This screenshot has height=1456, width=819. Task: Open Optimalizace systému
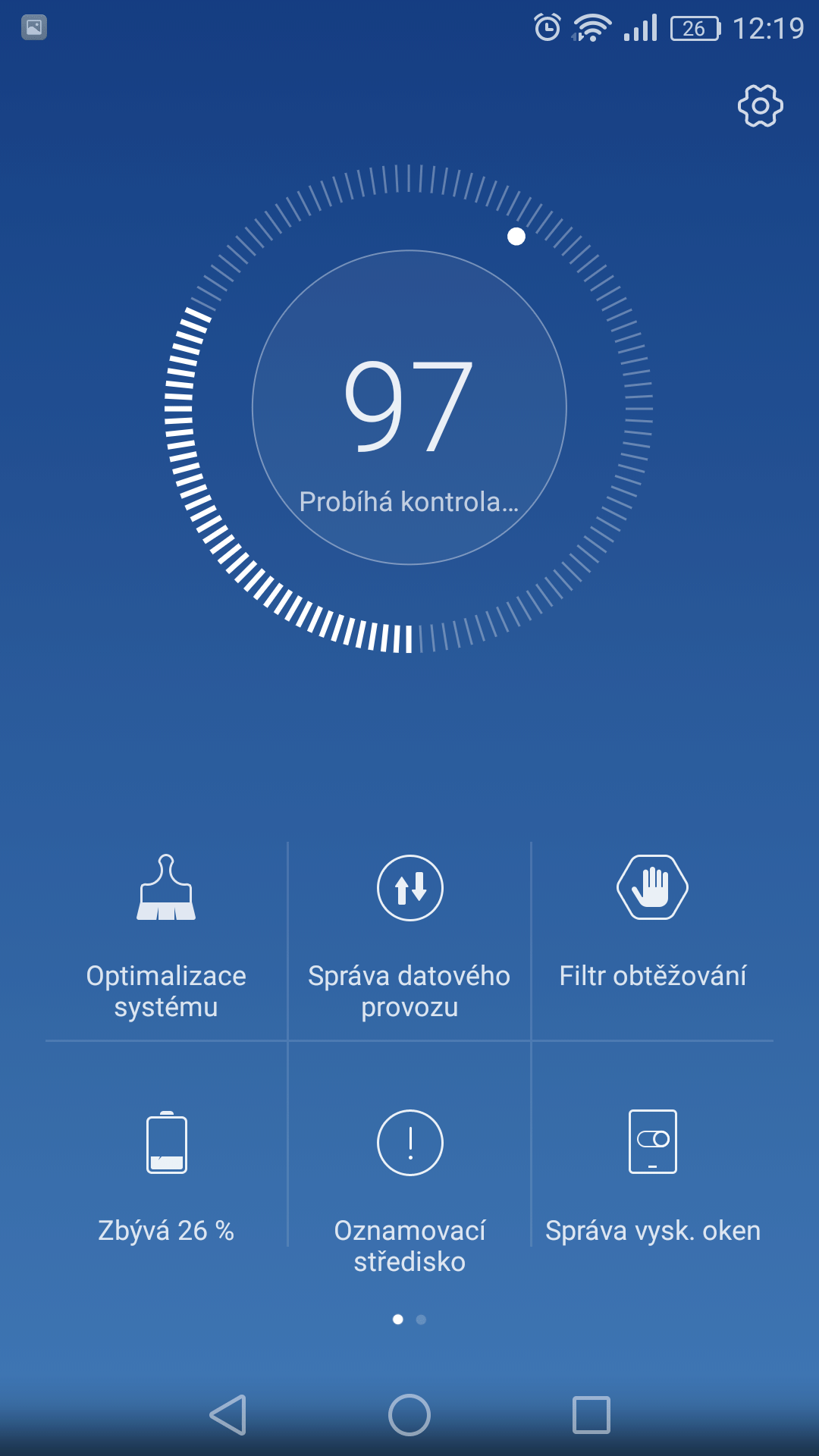click(166, 940)
